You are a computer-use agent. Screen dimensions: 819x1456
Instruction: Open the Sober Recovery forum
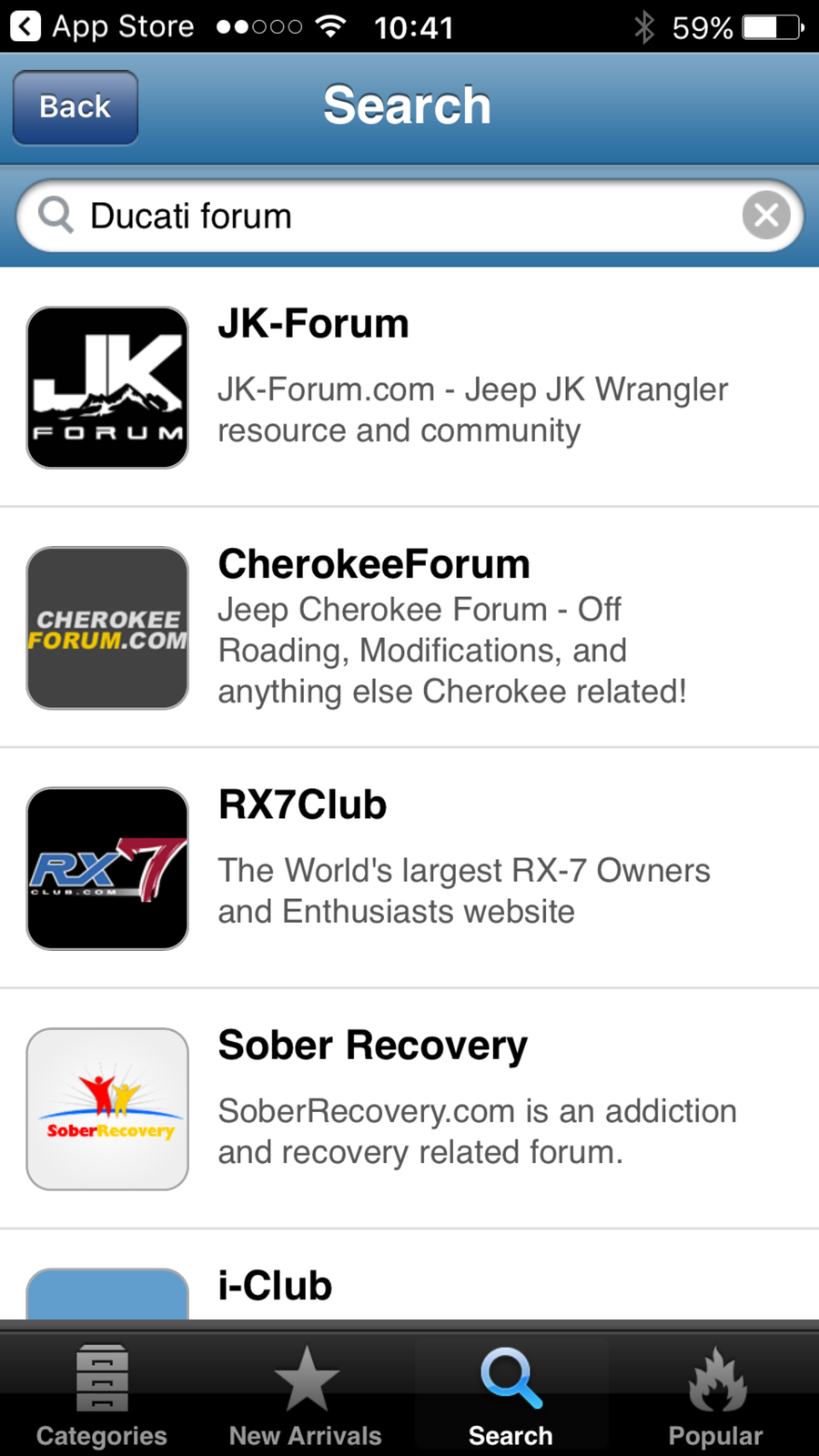(x=409, y=1108)
